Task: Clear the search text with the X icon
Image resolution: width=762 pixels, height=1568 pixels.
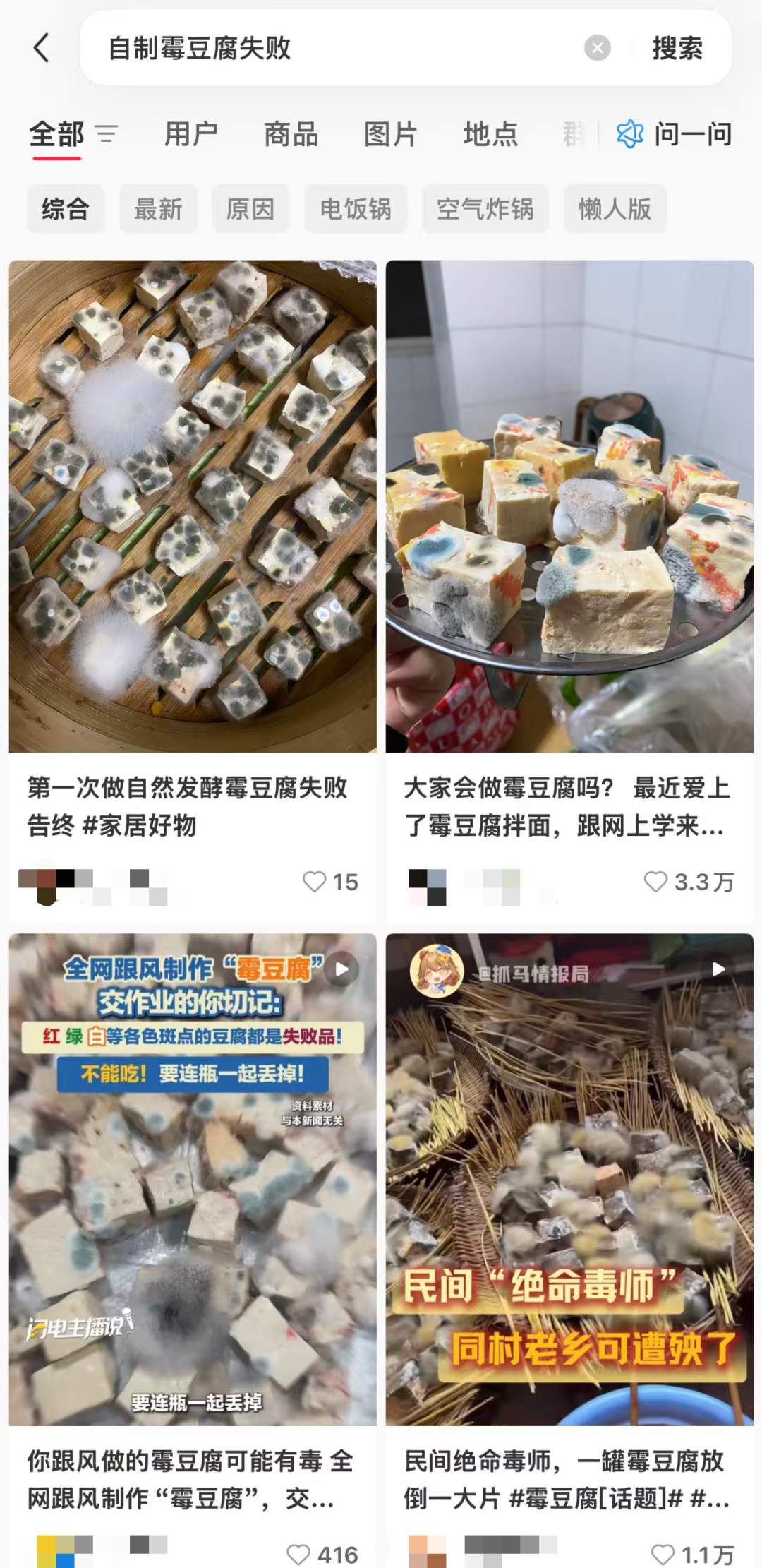Action: pyautogui.click(x=597, y=48)
